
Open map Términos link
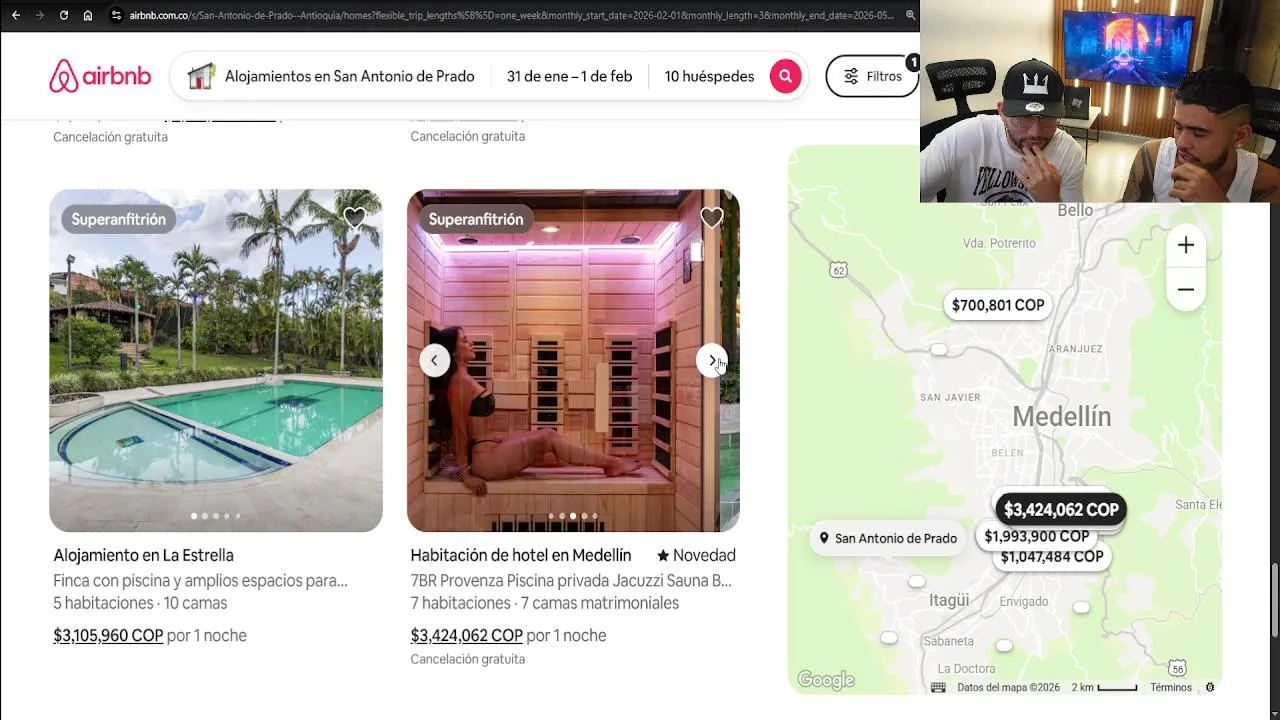[x=1170, y=687]
